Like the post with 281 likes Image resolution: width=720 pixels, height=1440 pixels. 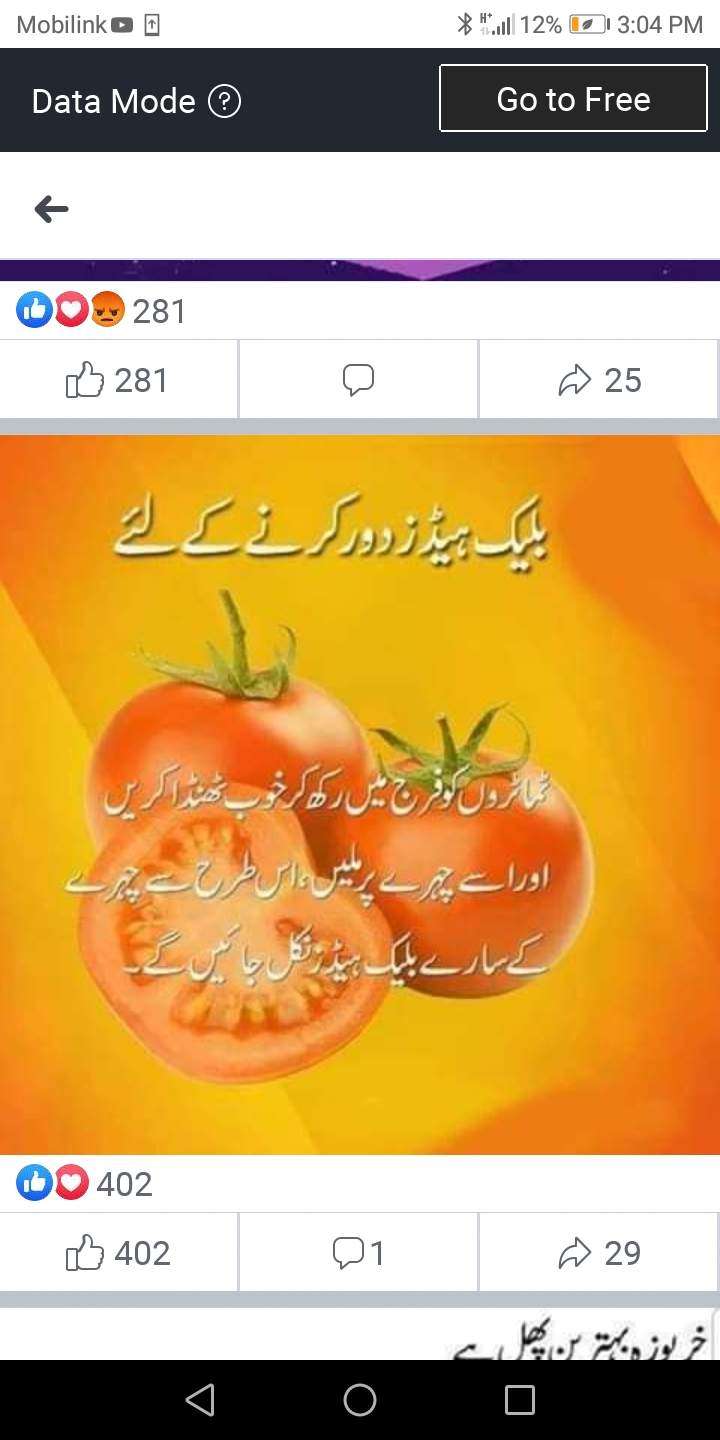(x=118, y=380)
